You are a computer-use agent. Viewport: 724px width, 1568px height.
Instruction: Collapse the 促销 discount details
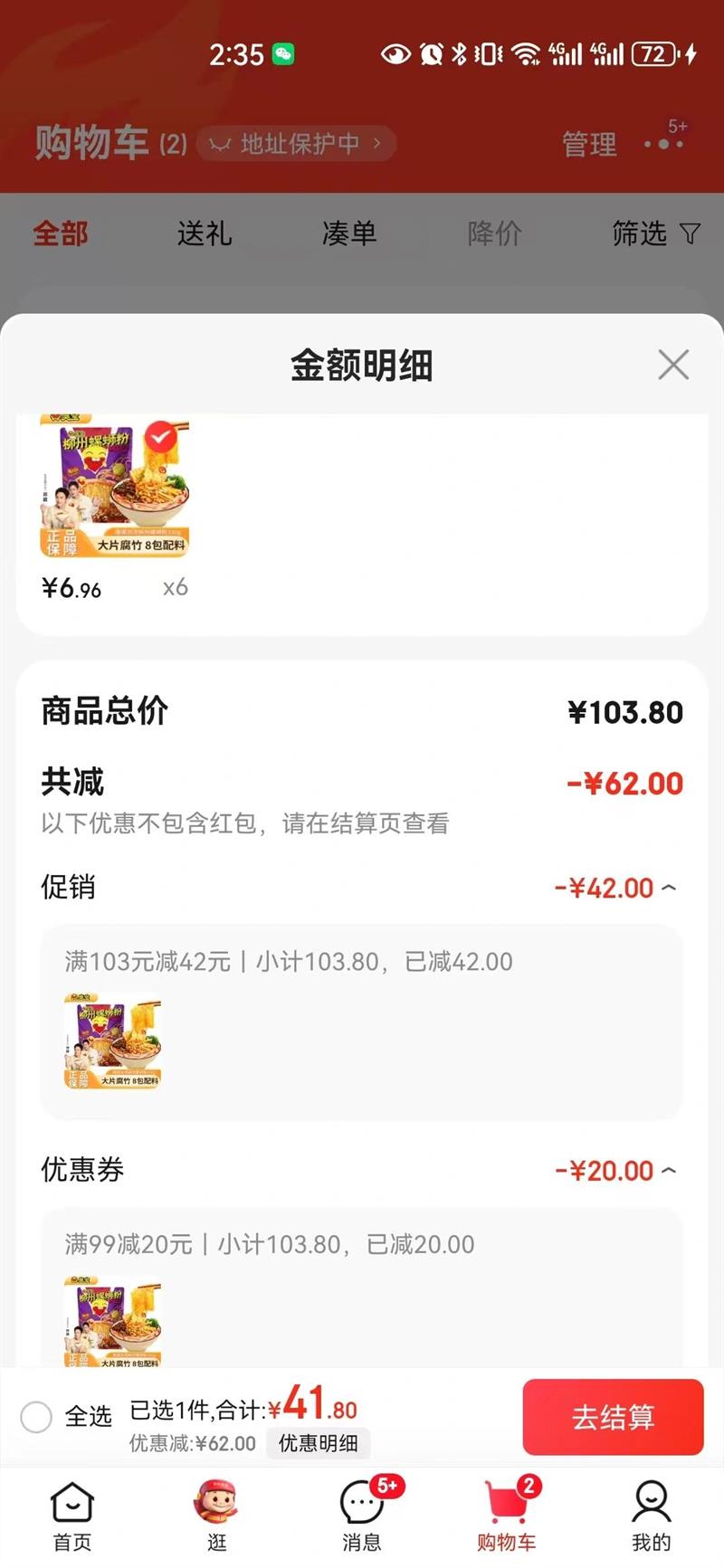click(669, 888)
